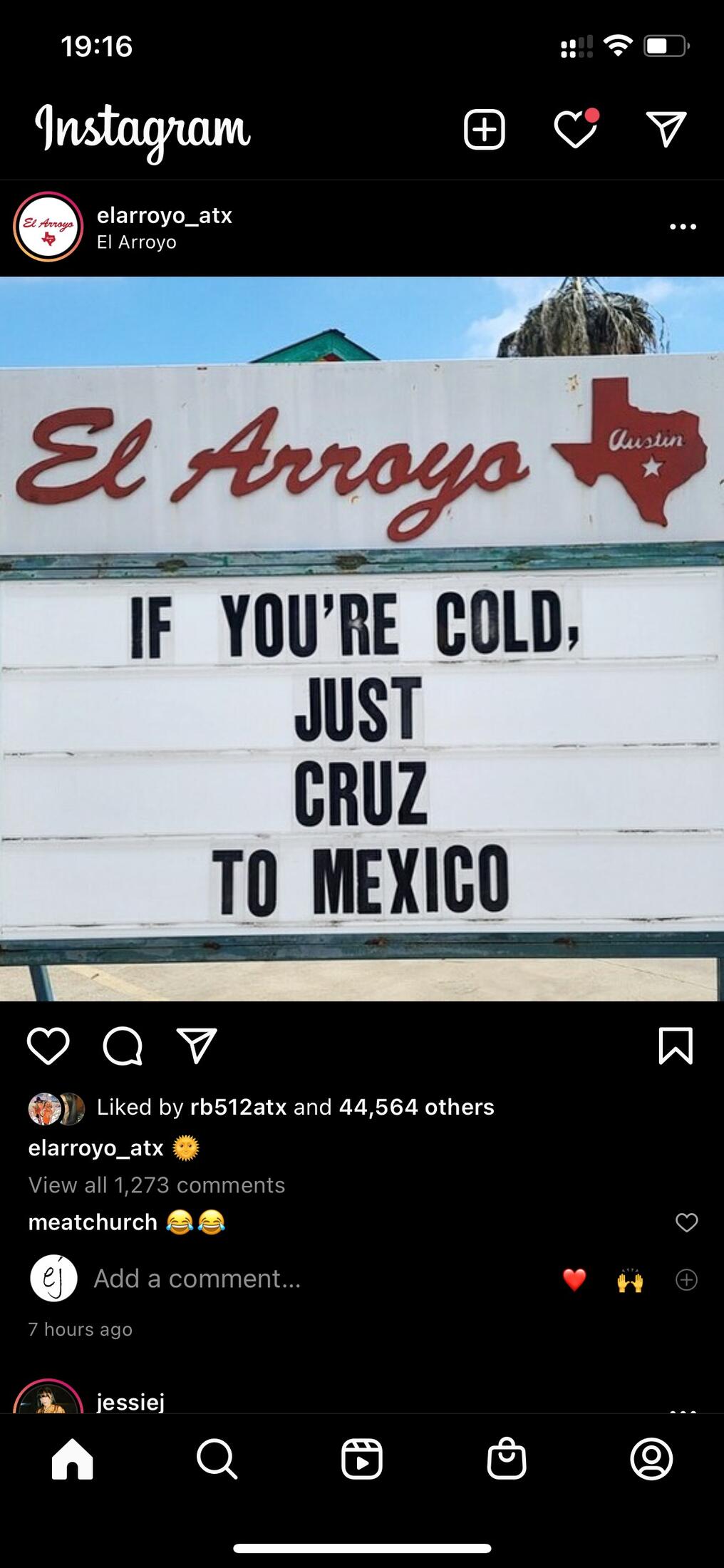Switch to the Shop tab
This screenshot has width=724, height=1568.
click(507, 1459)
